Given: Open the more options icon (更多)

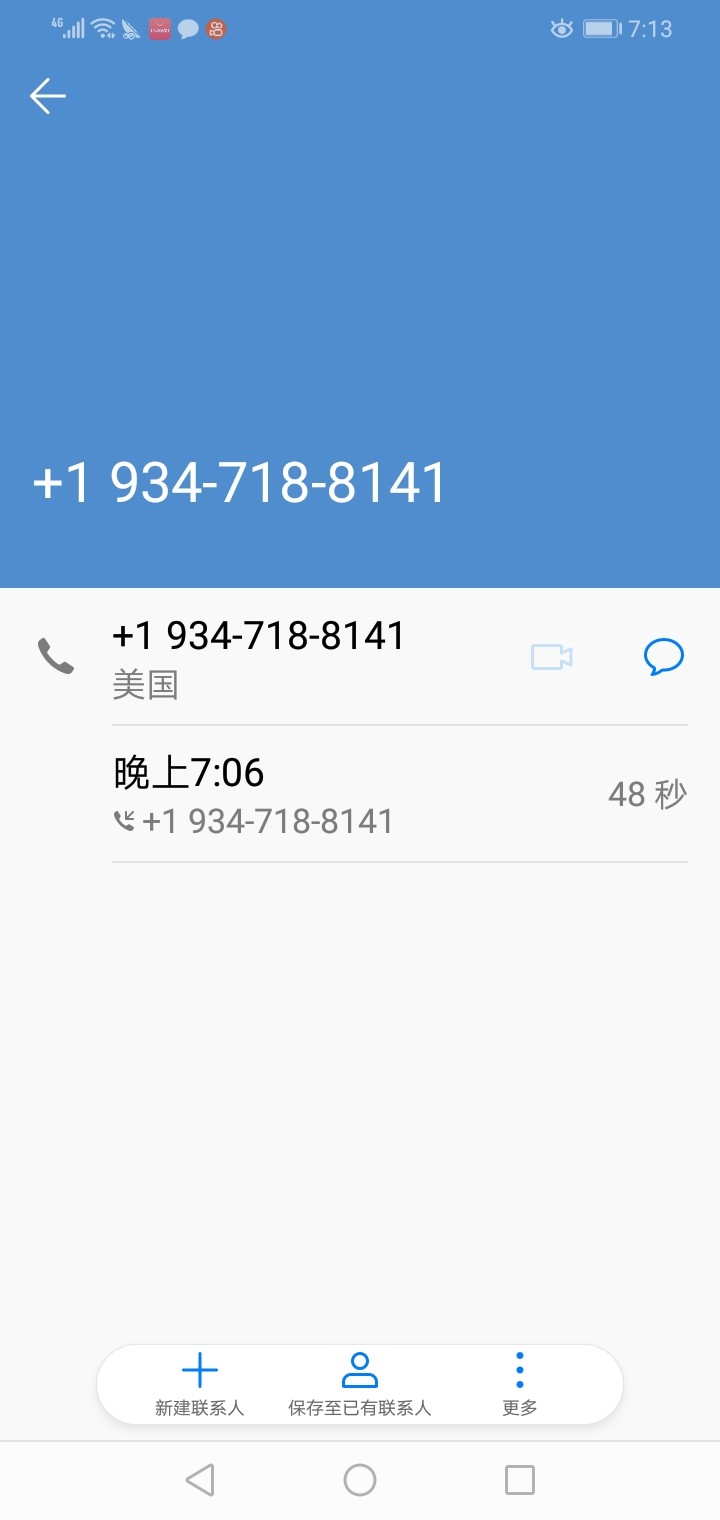Looking at the screenshot, I should pyautogui.click(x=518, y=1368).
